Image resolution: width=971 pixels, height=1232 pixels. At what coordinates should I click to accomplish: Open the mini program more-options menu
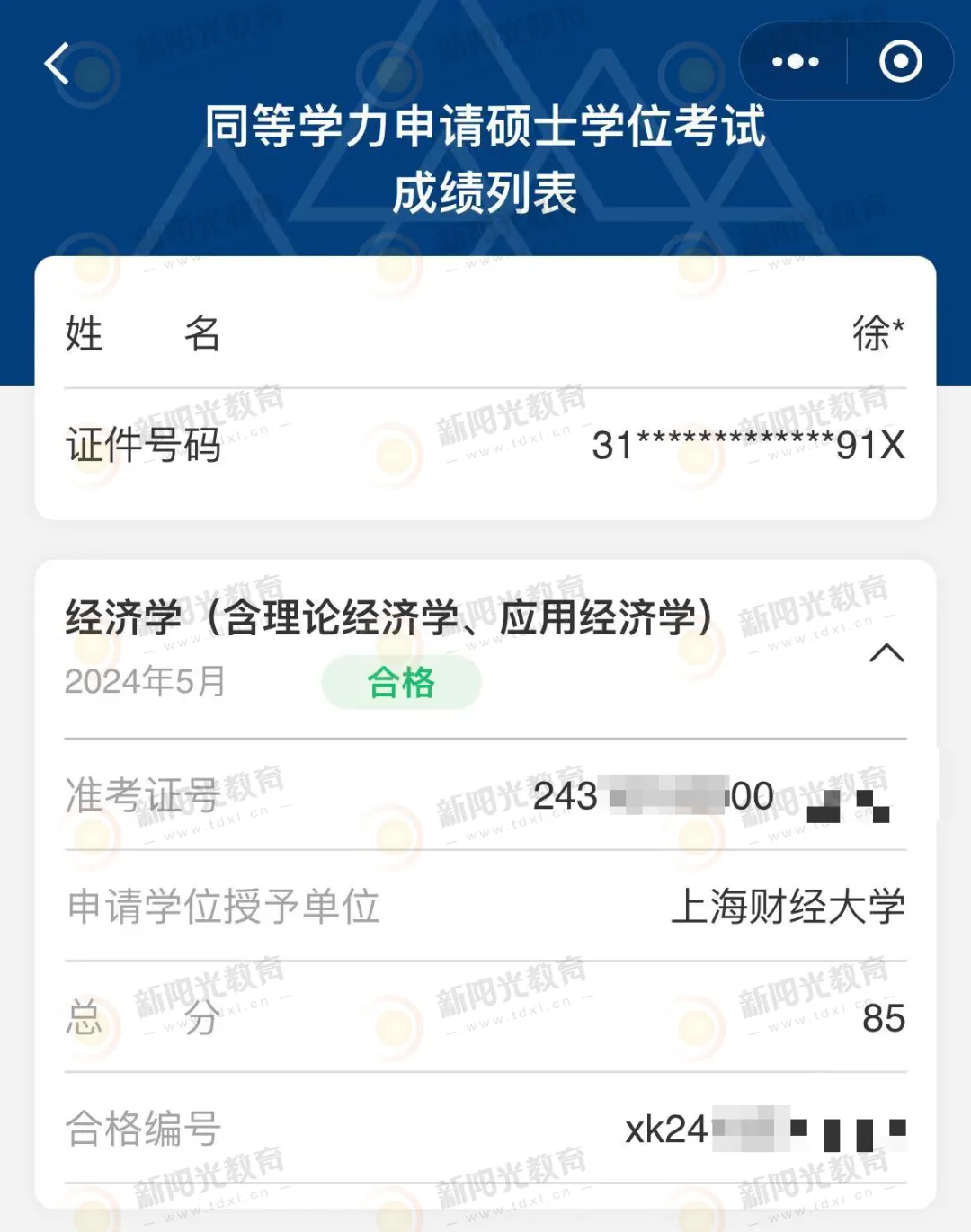(x=795, y=61)
